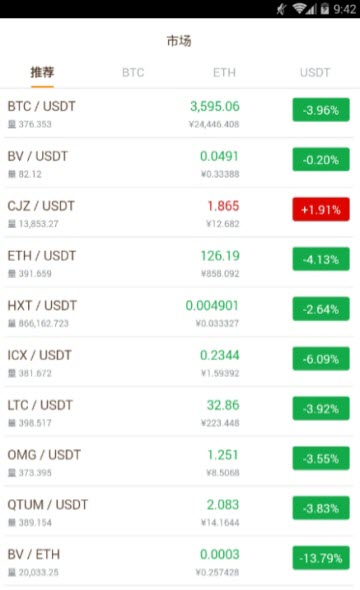The image size is (360, 590).
Task: Open the QTUM / USDT row
Action: [180, 511]
